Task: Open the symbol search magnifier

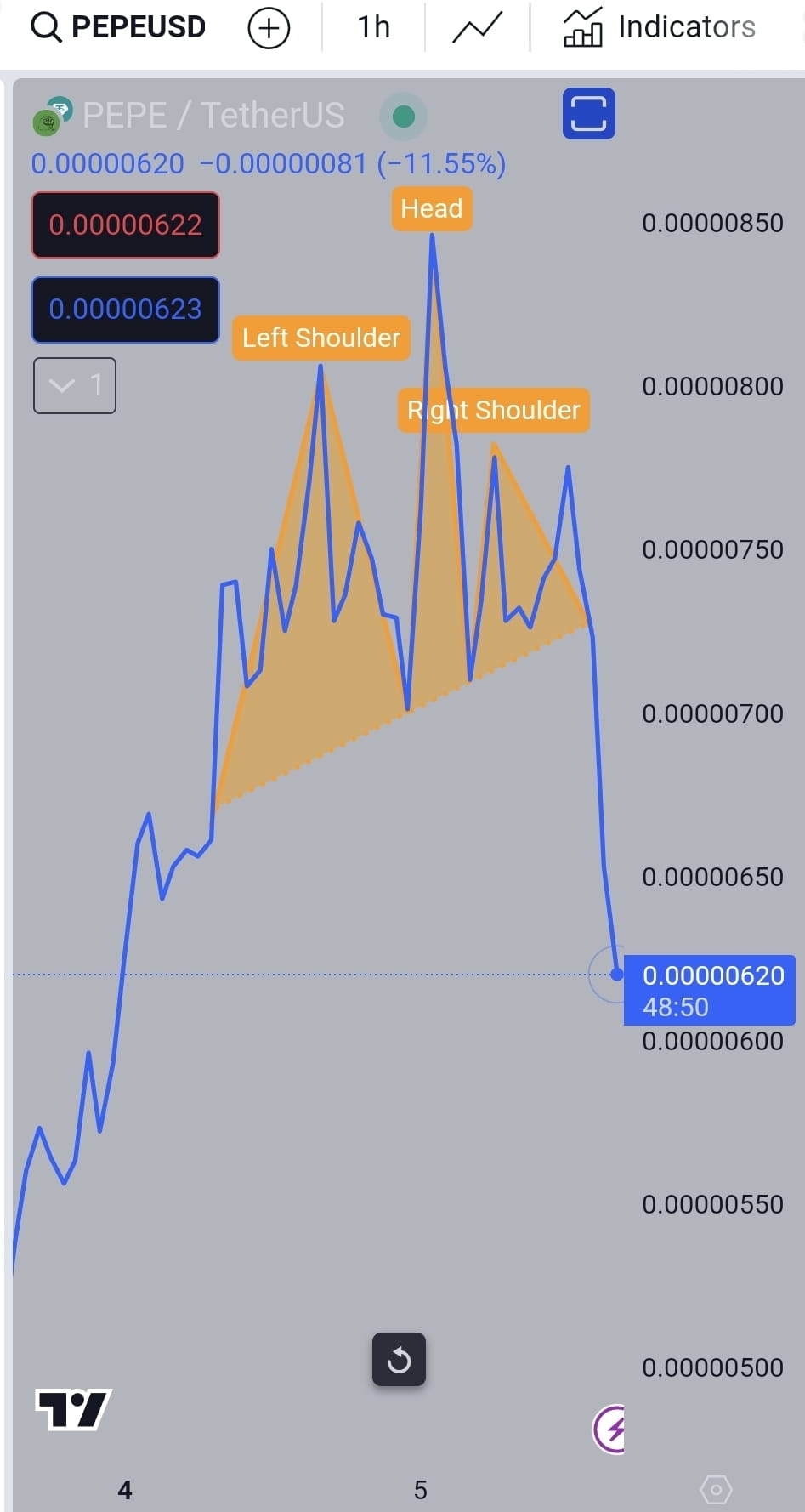Action: tap(47, 26)
